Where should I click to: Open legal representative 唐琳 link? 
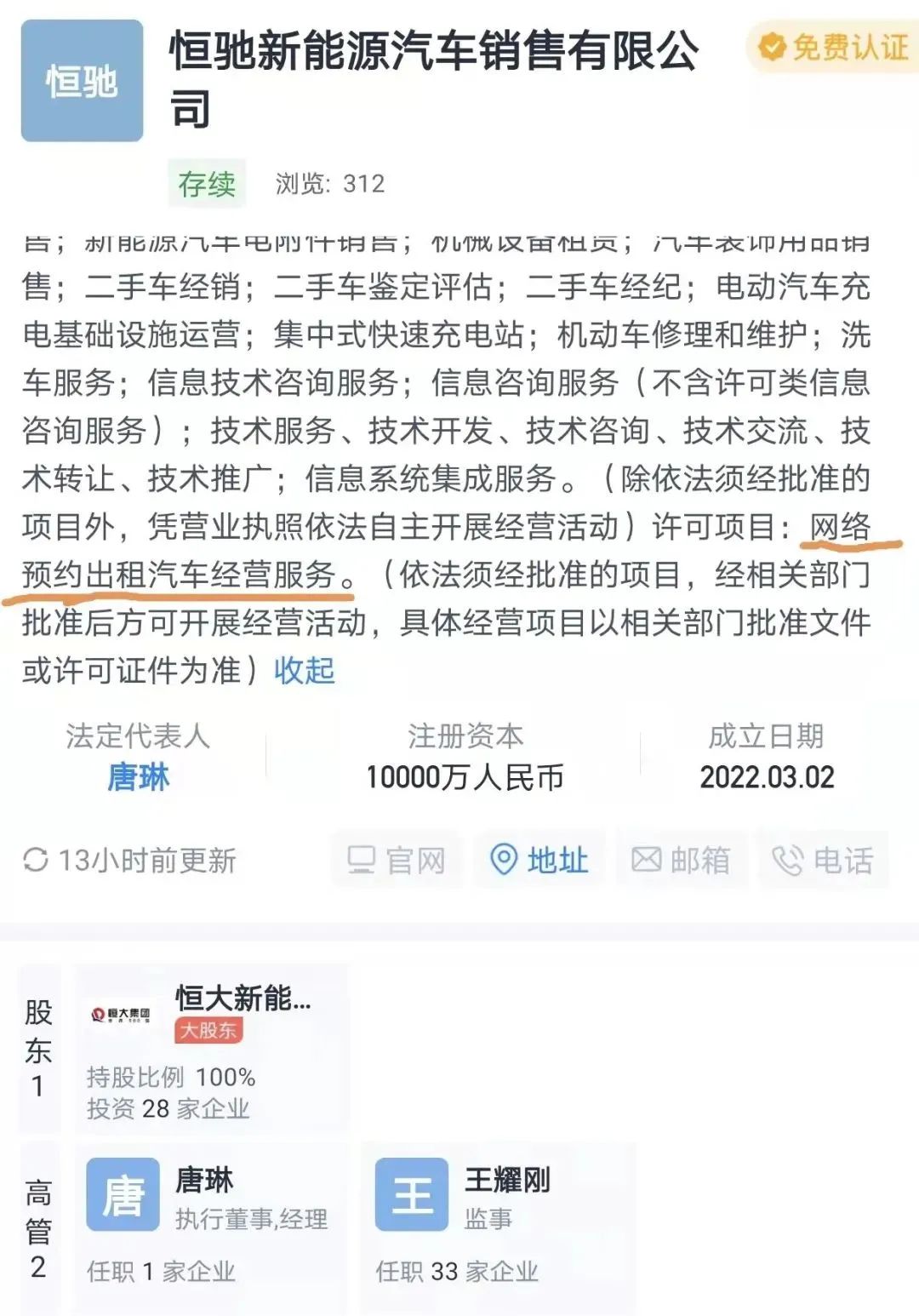[x=138, y=777]
